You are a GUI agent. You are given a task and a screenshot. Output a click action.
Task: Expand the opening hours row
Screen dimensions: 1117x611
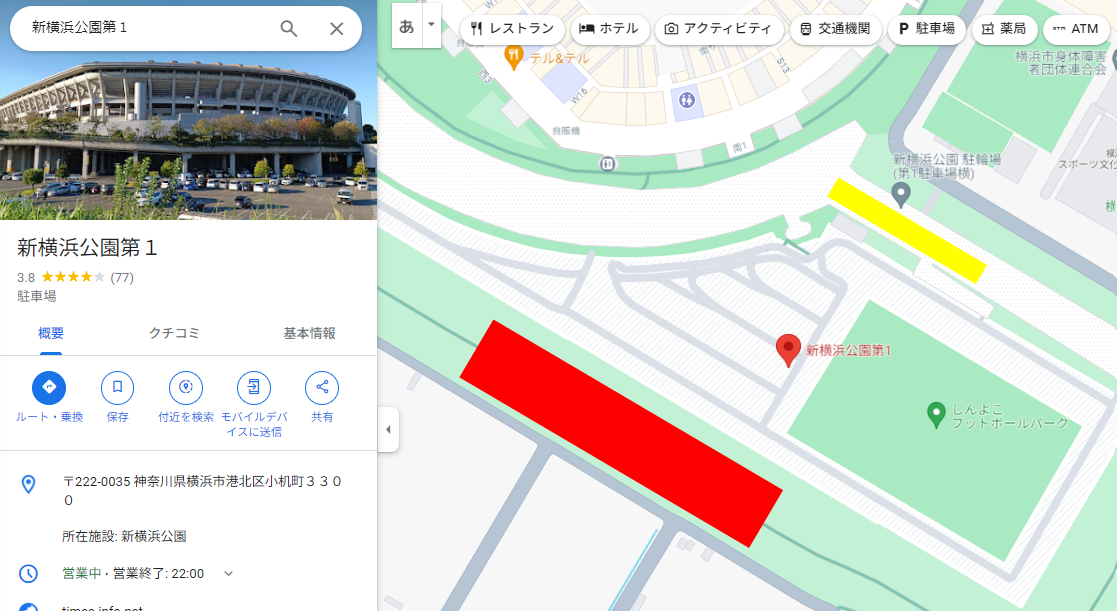pos(228,573)
